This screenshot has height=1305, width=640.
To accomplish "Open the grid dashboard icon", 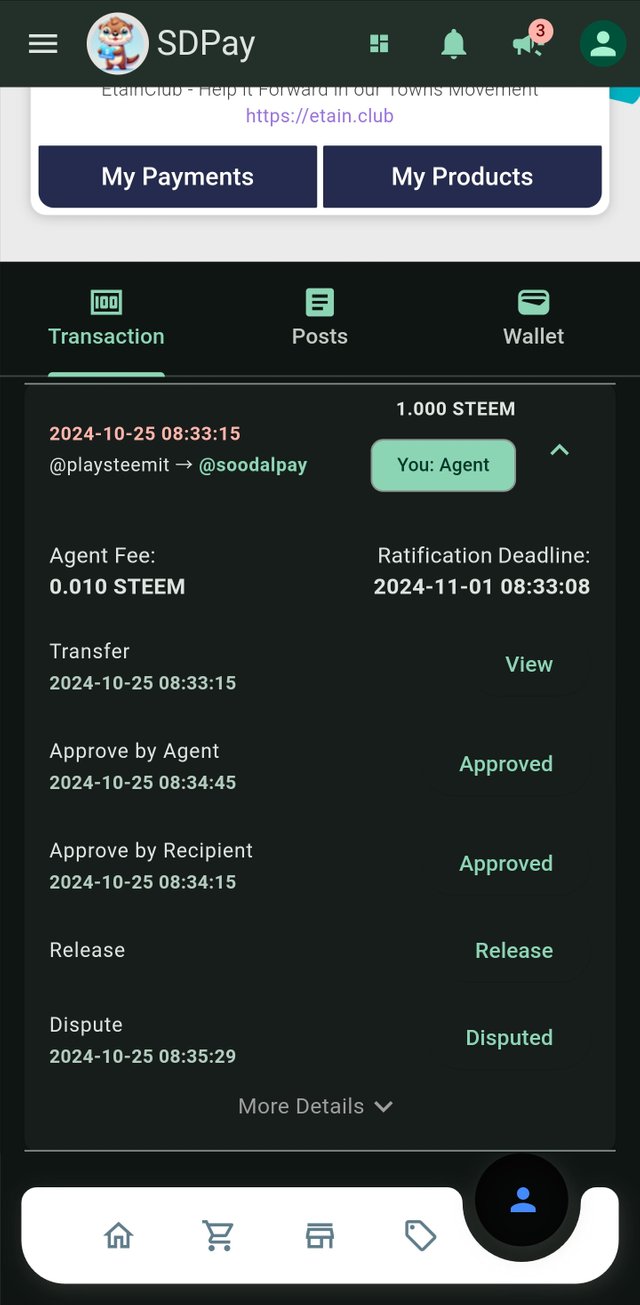I will [379, 44].
